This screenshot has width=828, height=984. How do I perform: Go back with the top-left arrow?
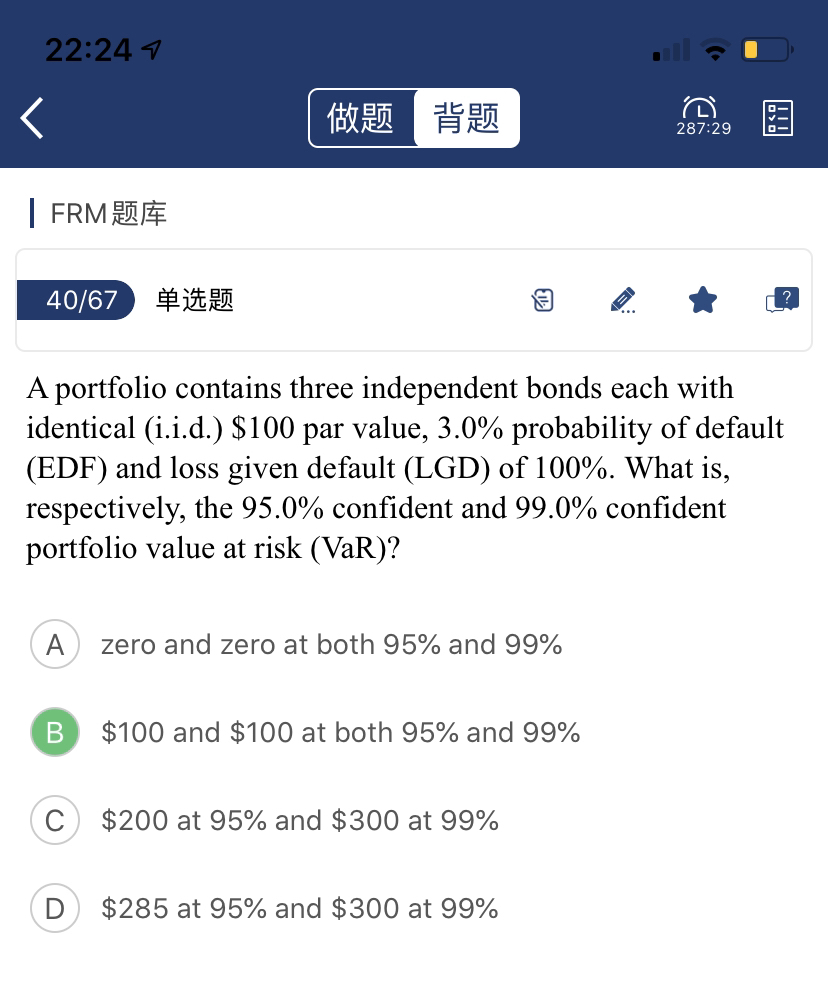tap(32, 118)
